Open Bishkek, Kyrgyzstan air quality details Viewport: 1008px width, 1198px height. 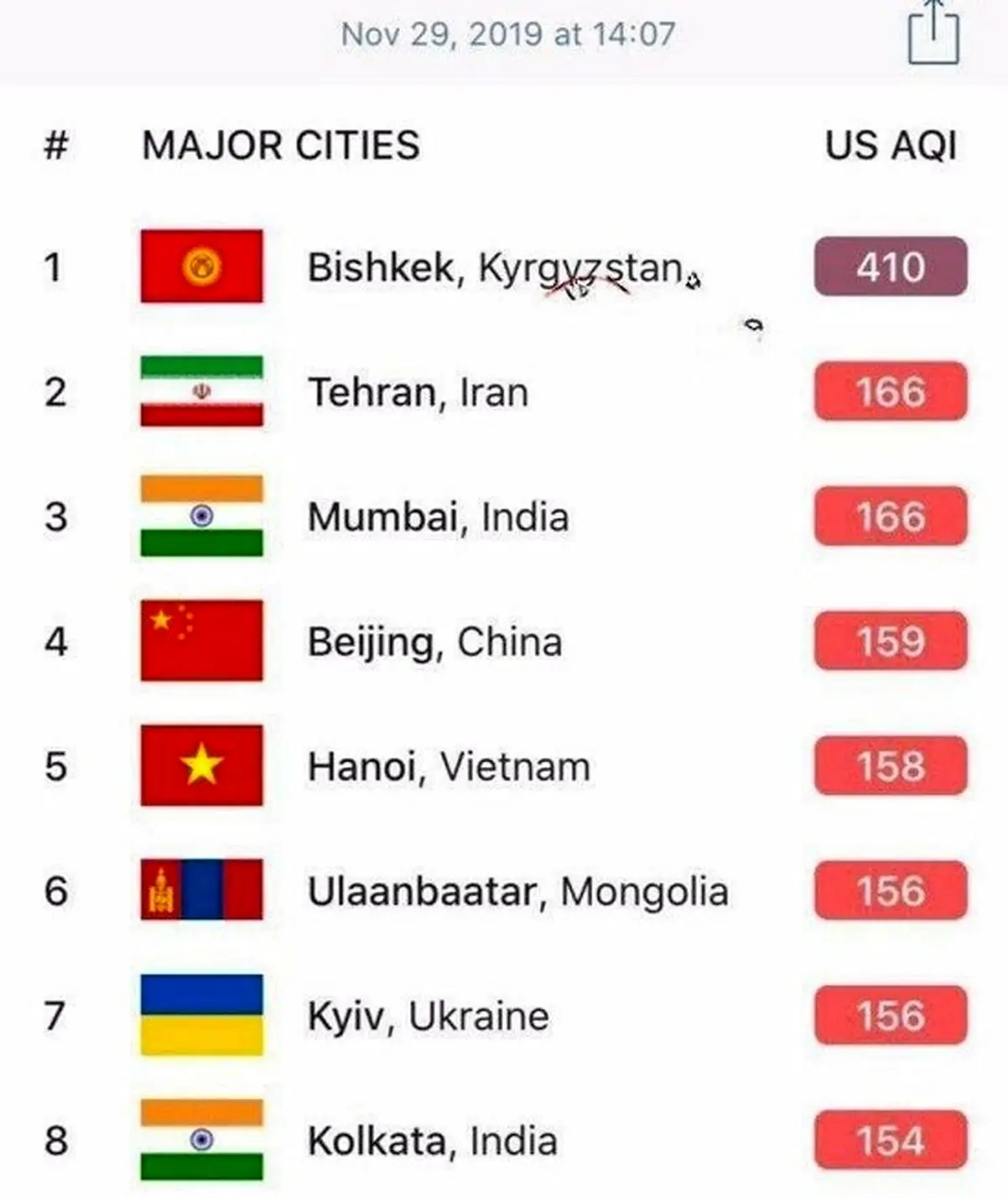pyautogui.click(x=496, y=268)
